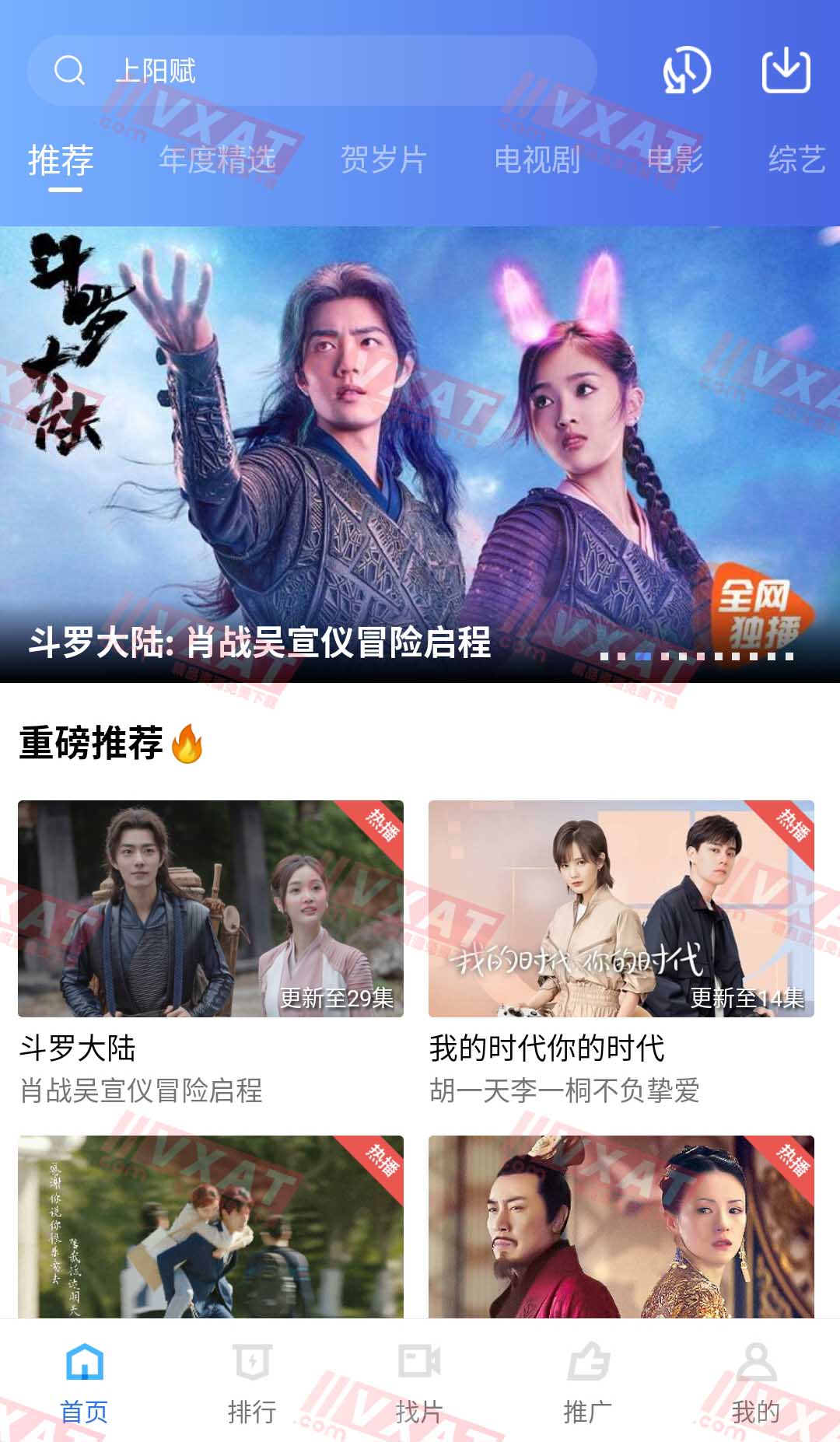Tap the 上阳赋 search box
The width and height of the screenshot is (840, 1442).
click(311, 71)
